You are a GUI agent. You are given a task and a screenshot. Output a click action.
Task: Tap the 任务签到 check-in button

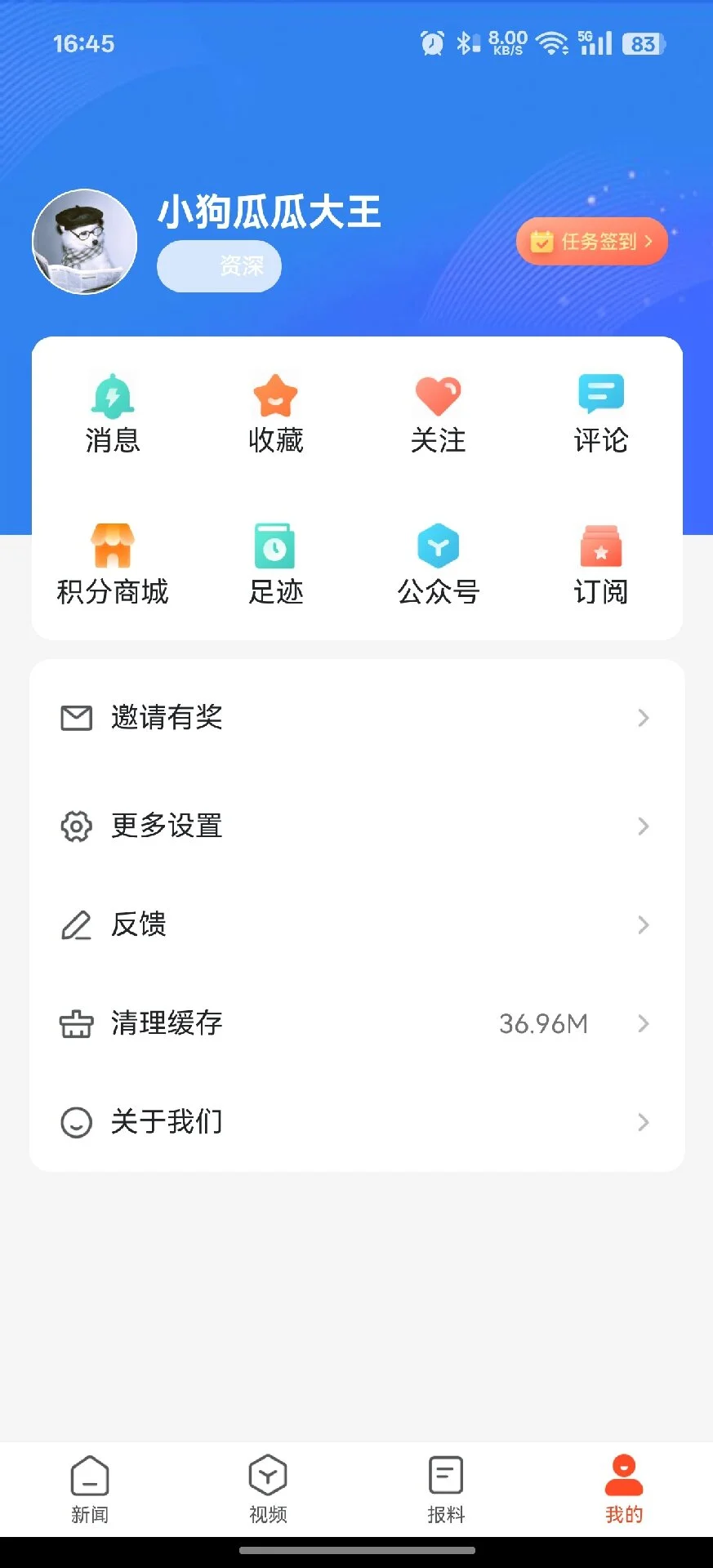click(591, 242)
